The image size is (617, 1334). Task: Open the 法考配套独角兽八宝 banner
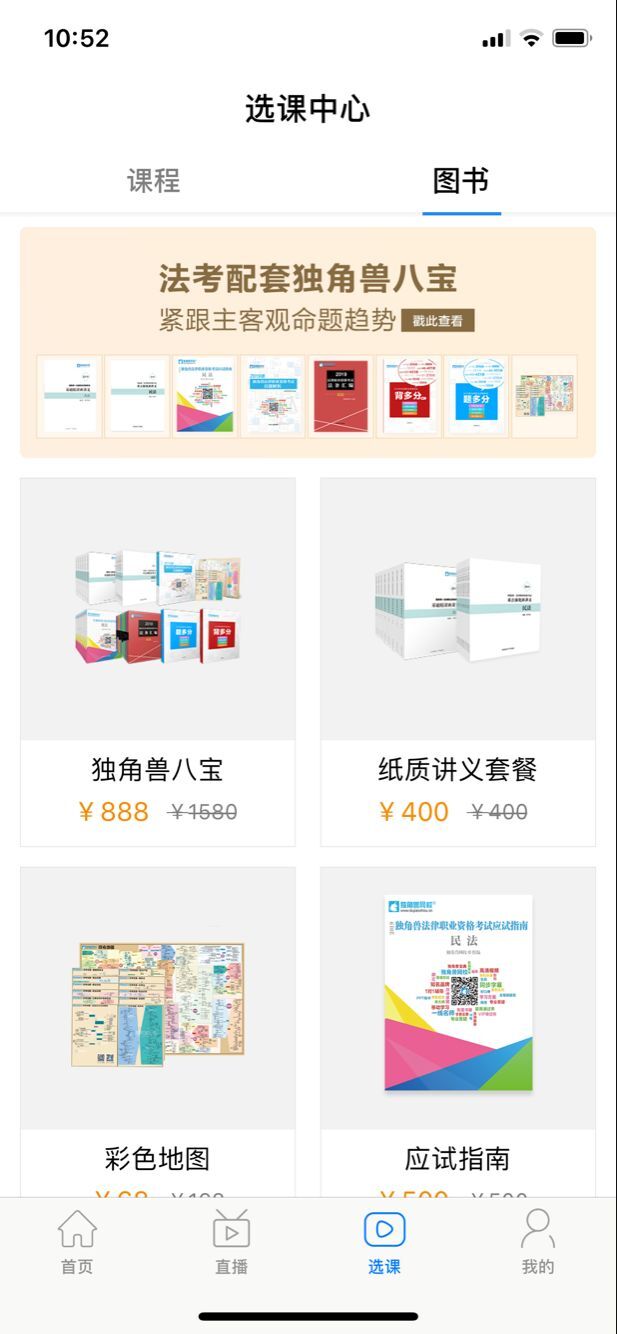(308, 342)
